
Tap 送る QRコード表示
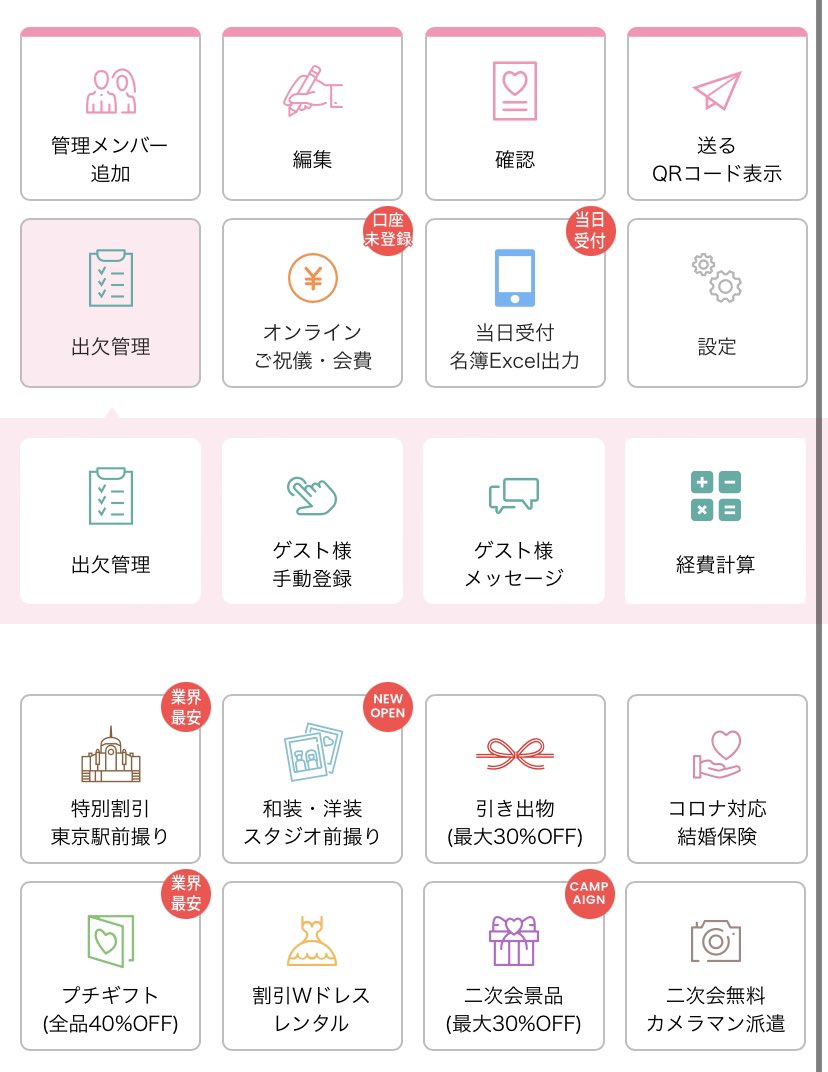point(717,115)
